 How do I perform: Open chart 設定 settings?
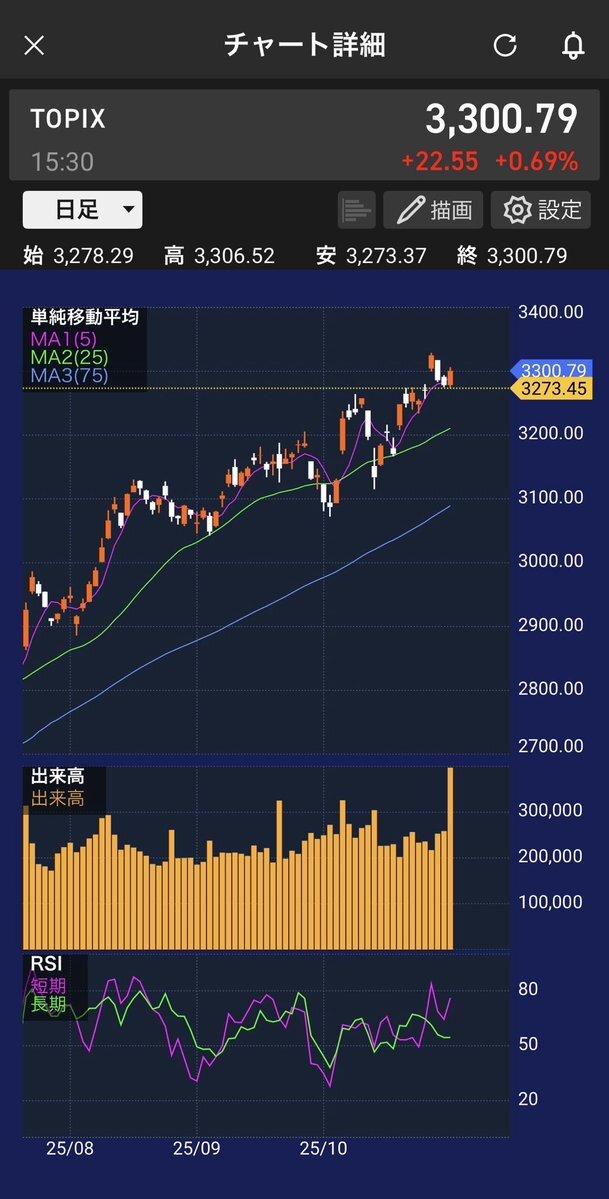point(541,210)
